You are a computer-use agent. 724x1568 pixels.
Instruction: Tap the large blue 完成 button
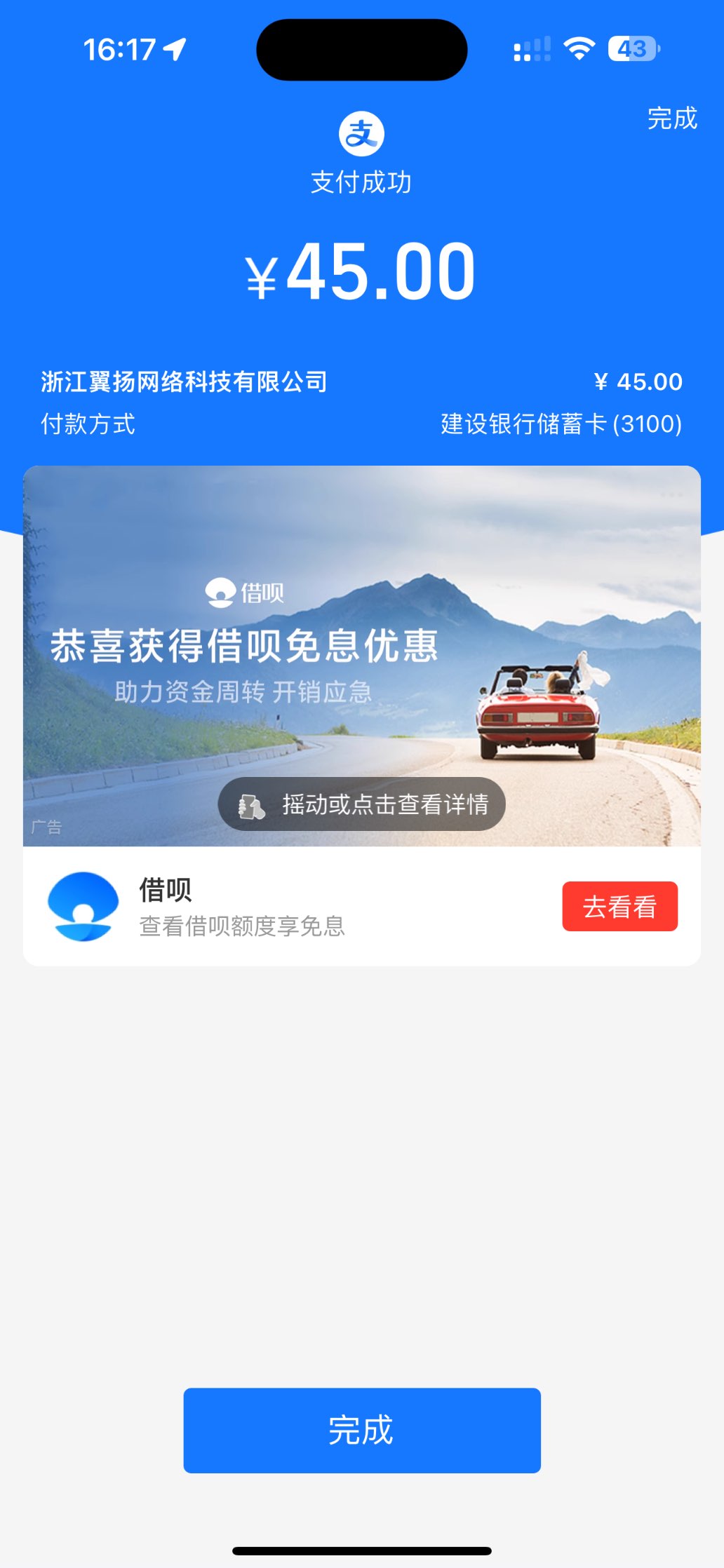point(361,1430)
